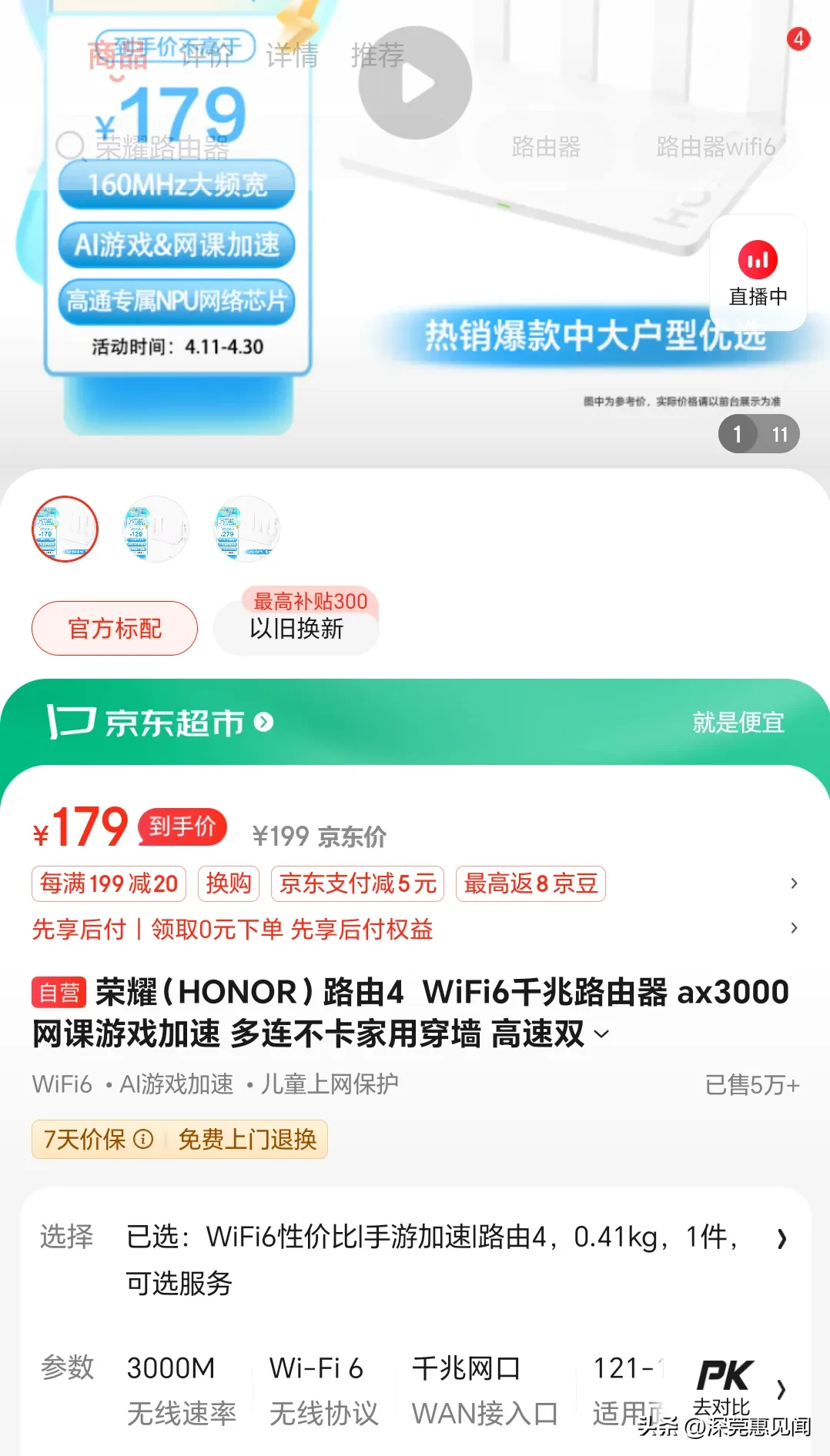Tap the PK 去对比 compare button
The height and width of the screenshot is (1456, 830).
[x=724, y=1385]
